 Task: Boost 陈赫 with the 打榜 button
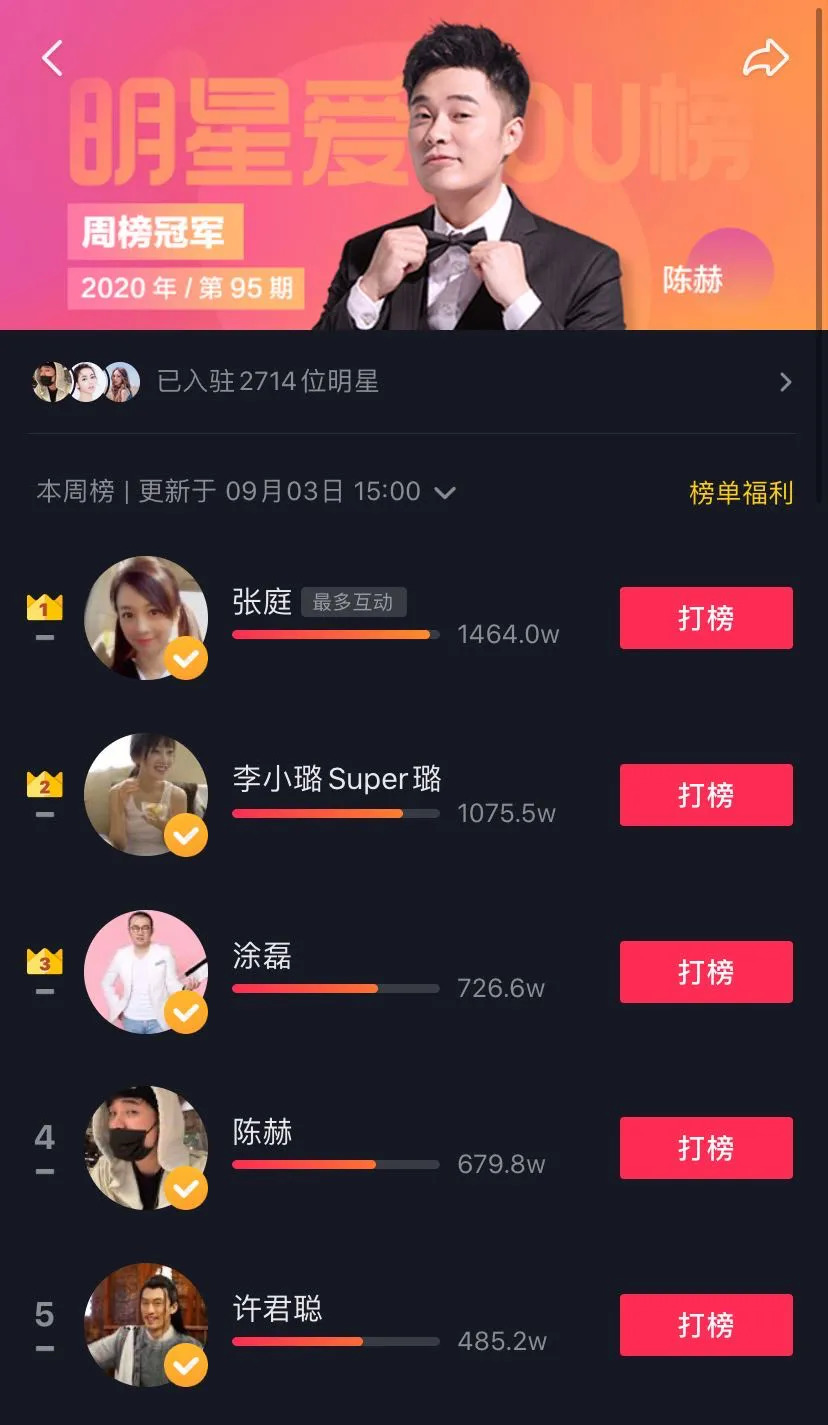click(706, 1148)
